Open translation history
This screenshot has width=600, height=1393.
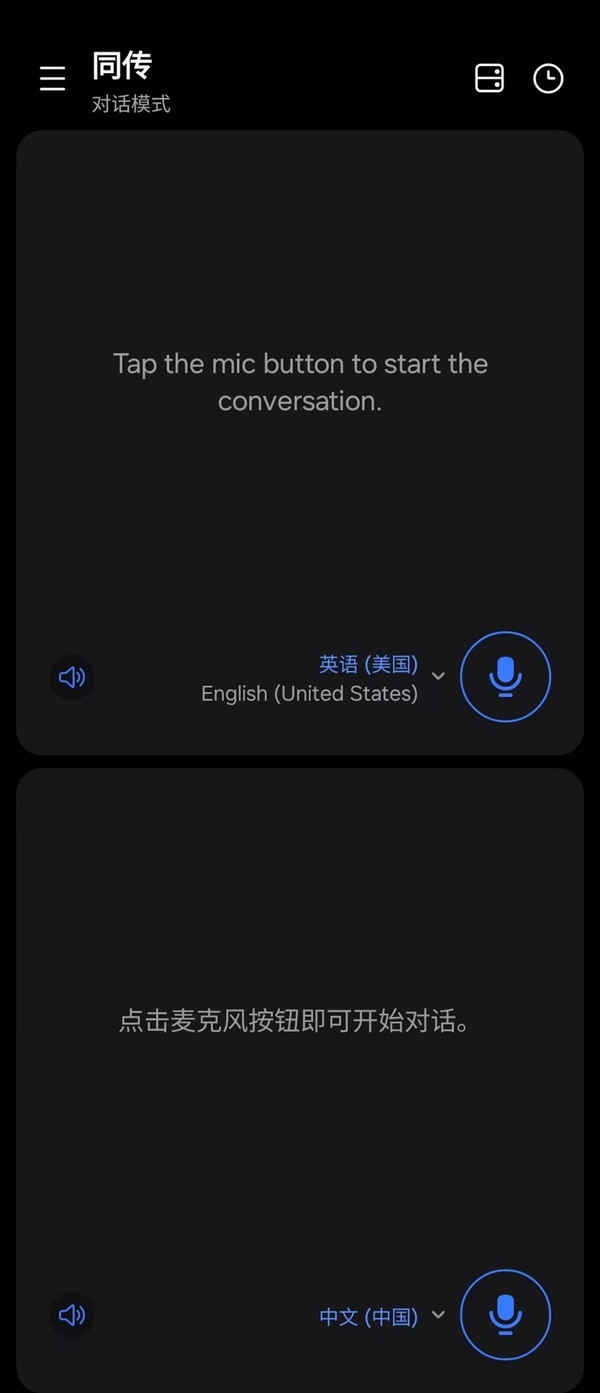tap(548, 79)
